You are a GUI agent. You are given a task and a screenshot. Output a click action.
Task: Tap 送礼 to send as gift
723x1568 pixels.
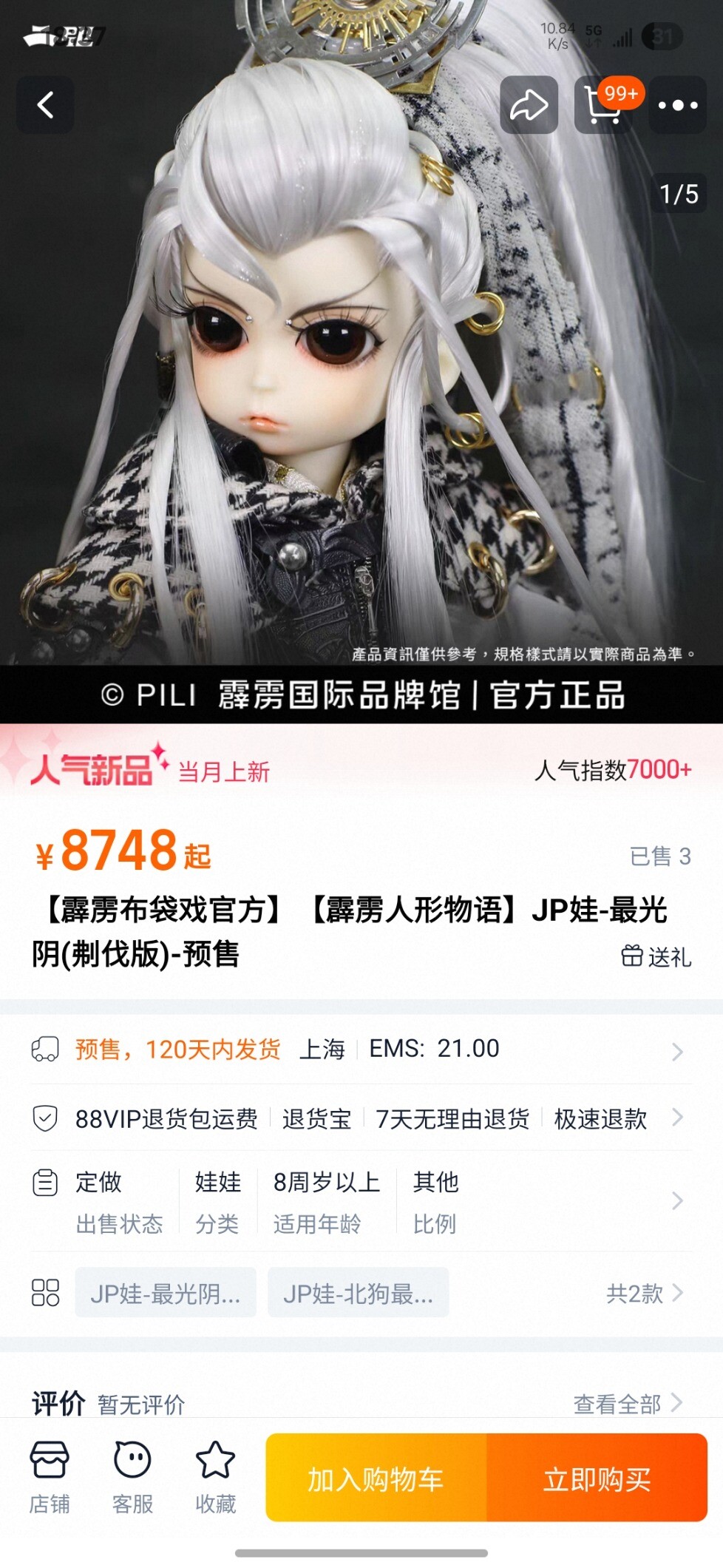coord(656,956)
